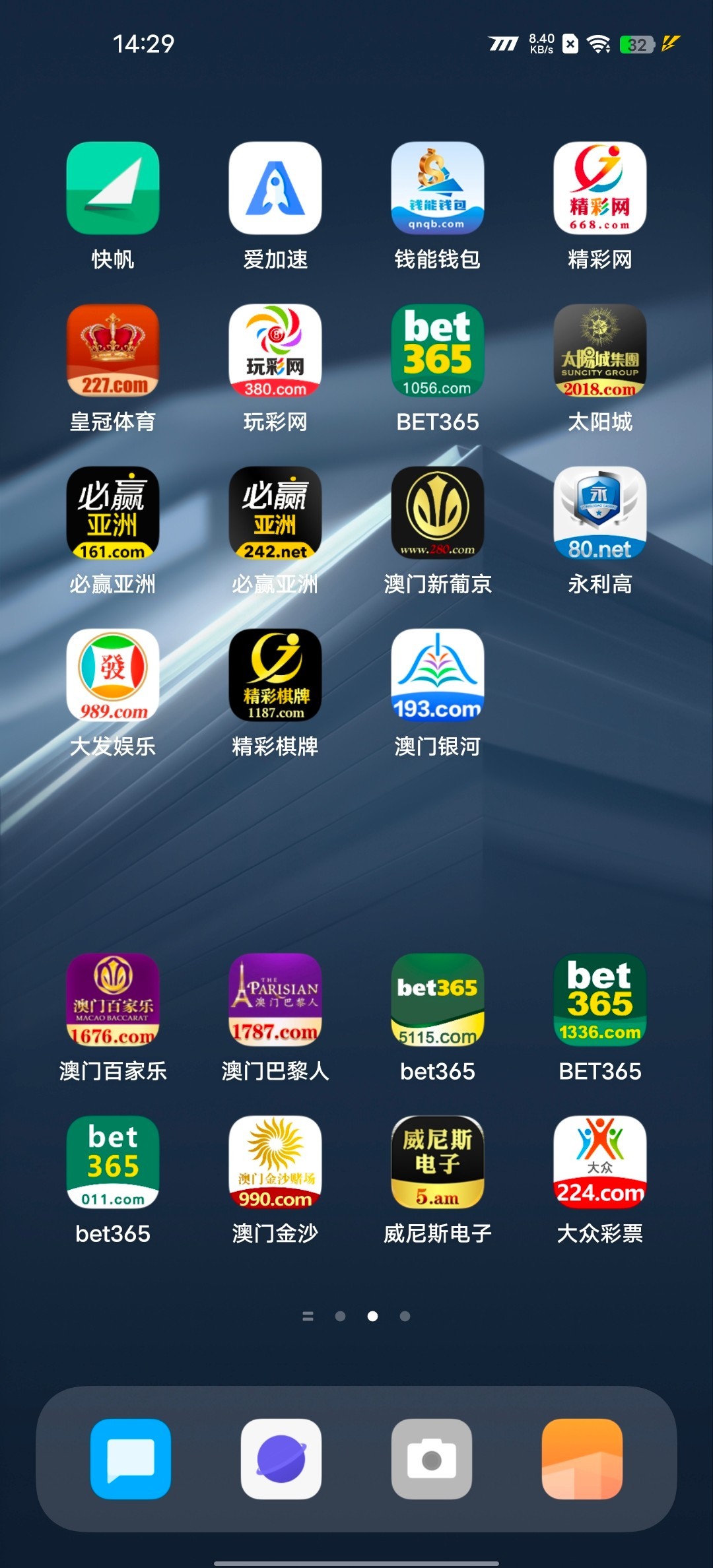Open 必赢亚洲 app labeled 161.com
This screenshot has height=1568, width=713.
(x=113, y=513)
